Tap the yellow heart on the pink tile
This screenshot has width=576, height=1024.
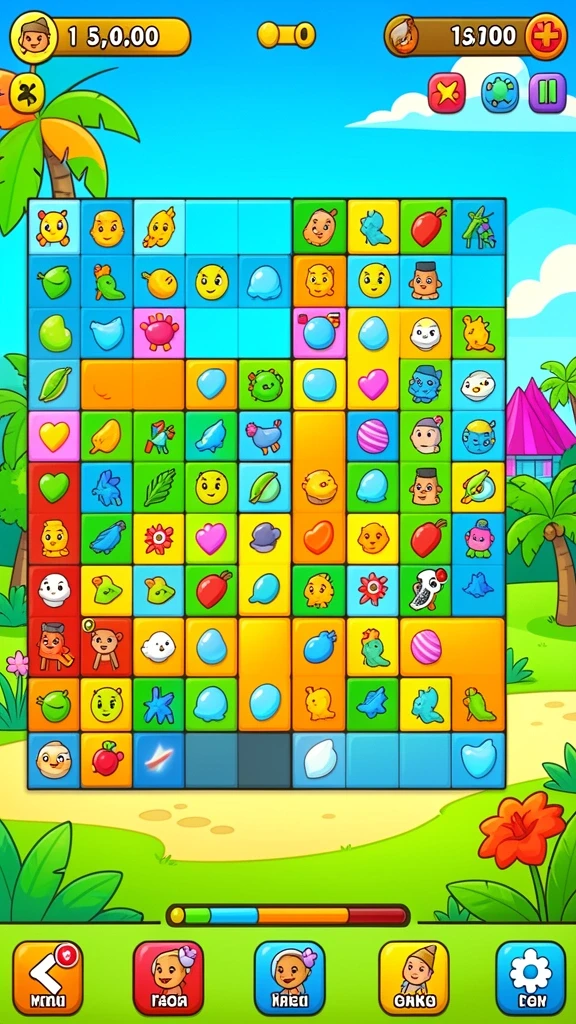[x=54, y=436]
